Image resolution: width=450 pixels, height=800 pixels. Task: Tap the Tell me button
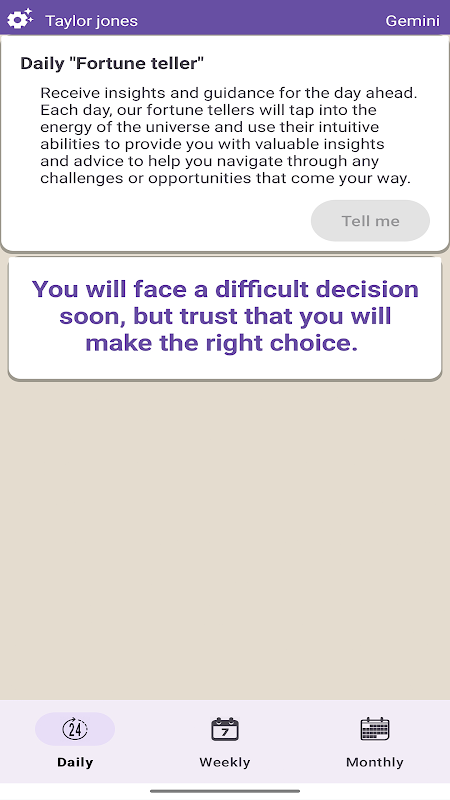pyautogui.click(x=370, y=221)
